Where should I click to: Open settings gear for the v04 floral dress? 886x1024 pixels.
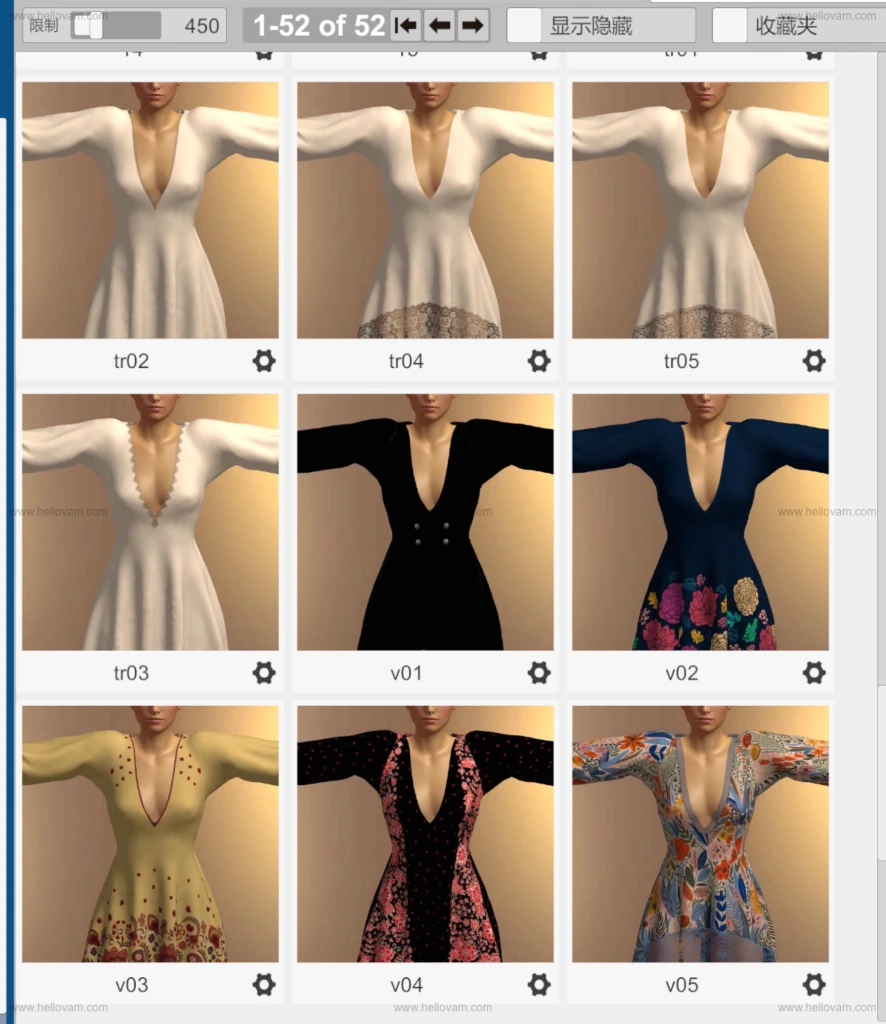[539, 985]
